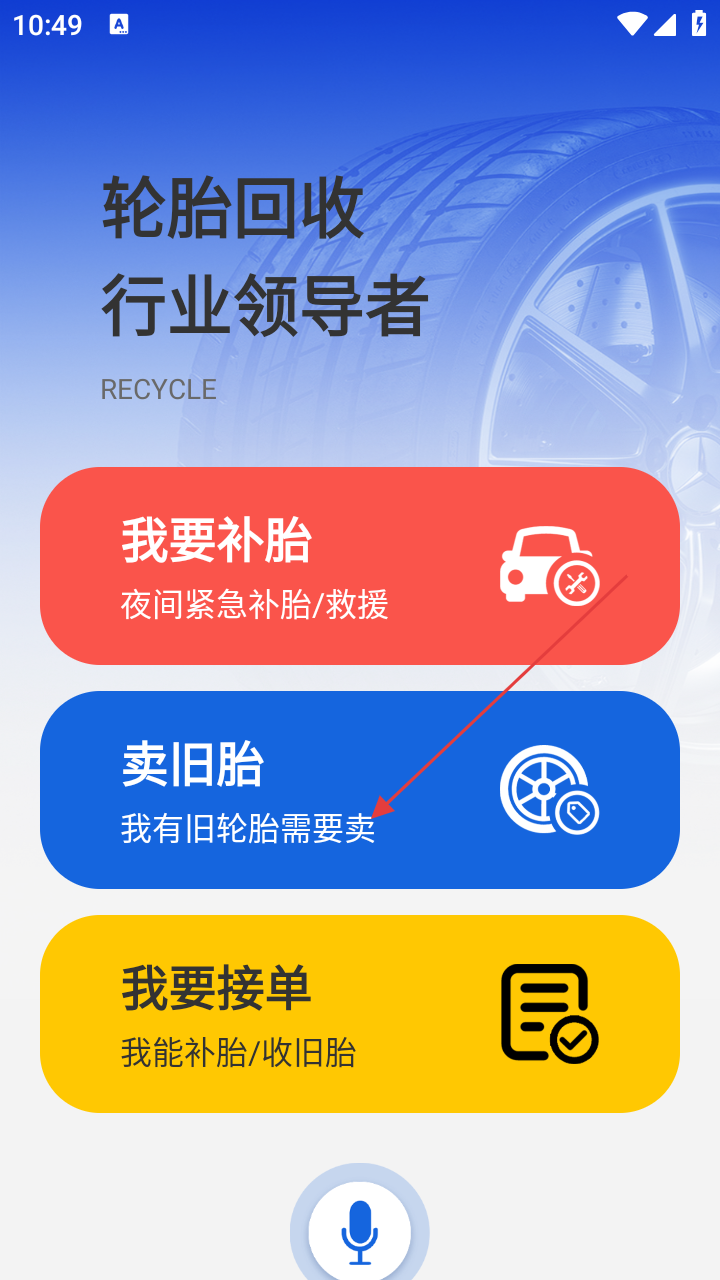
Task: Open the 我要接单 accept orders card
Action: pos(360,1014)
